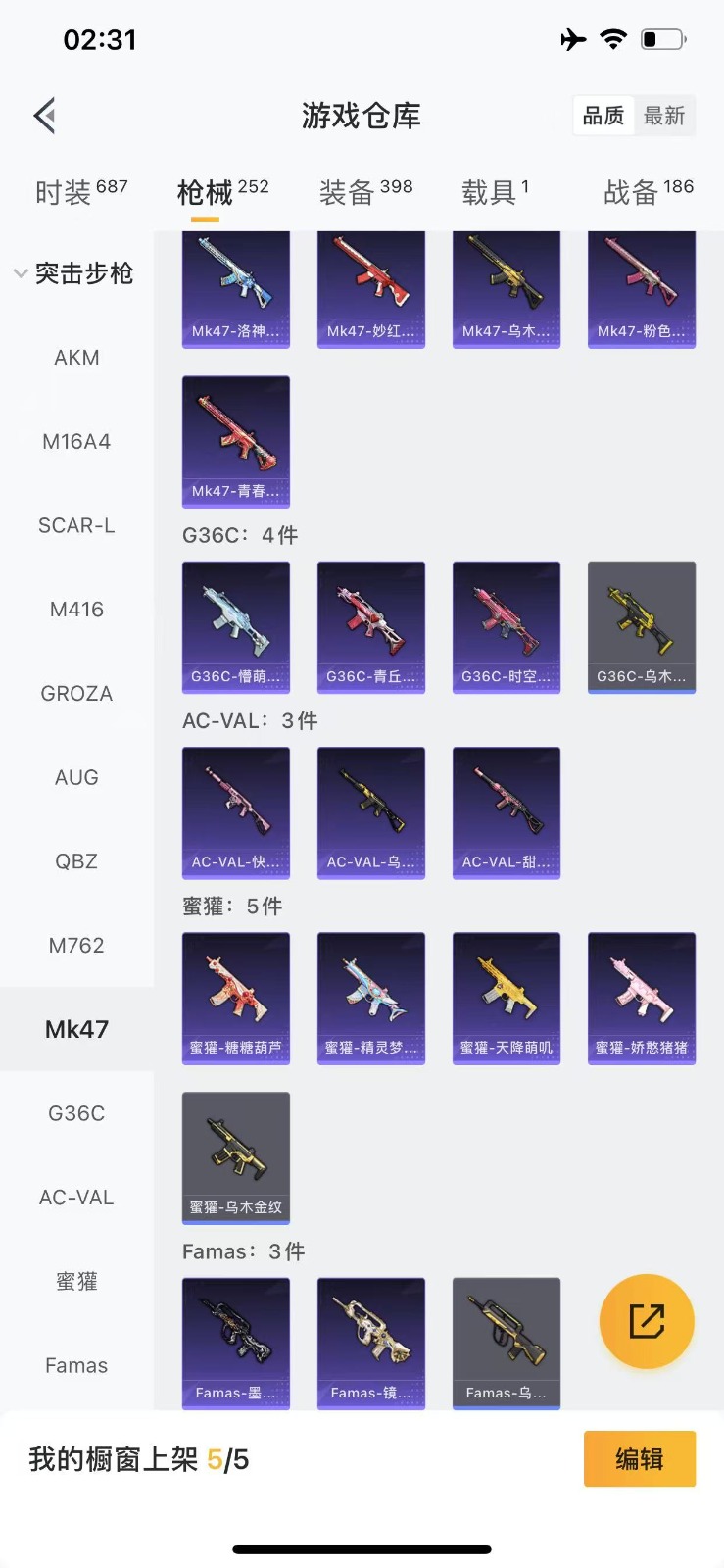
Task: Jump to the Famas section in sidebar
Action: [x=76, y=1365]
